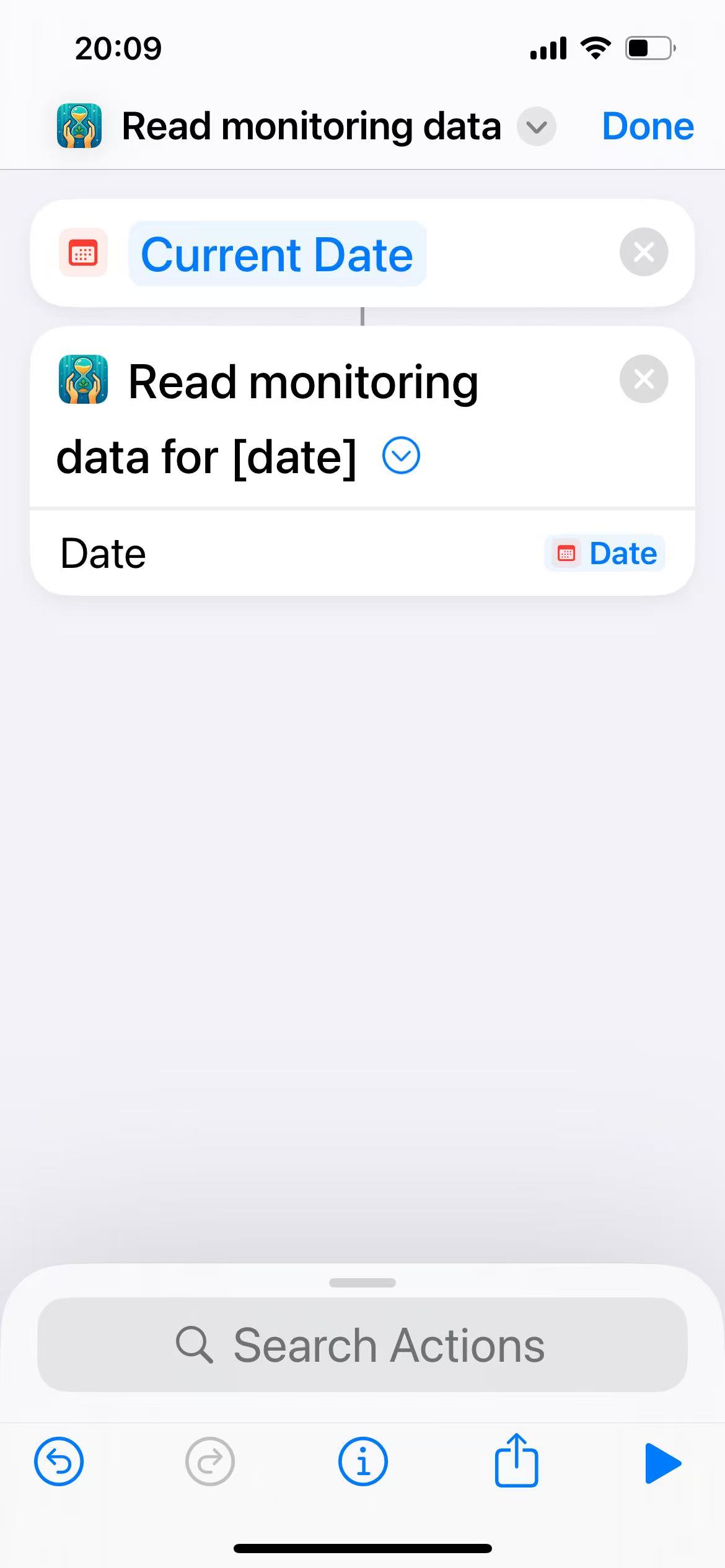The height and width of the screenshot is (1568, 725).
Task: Expand the Read monitoring data action options
Action: click(401, 456)
